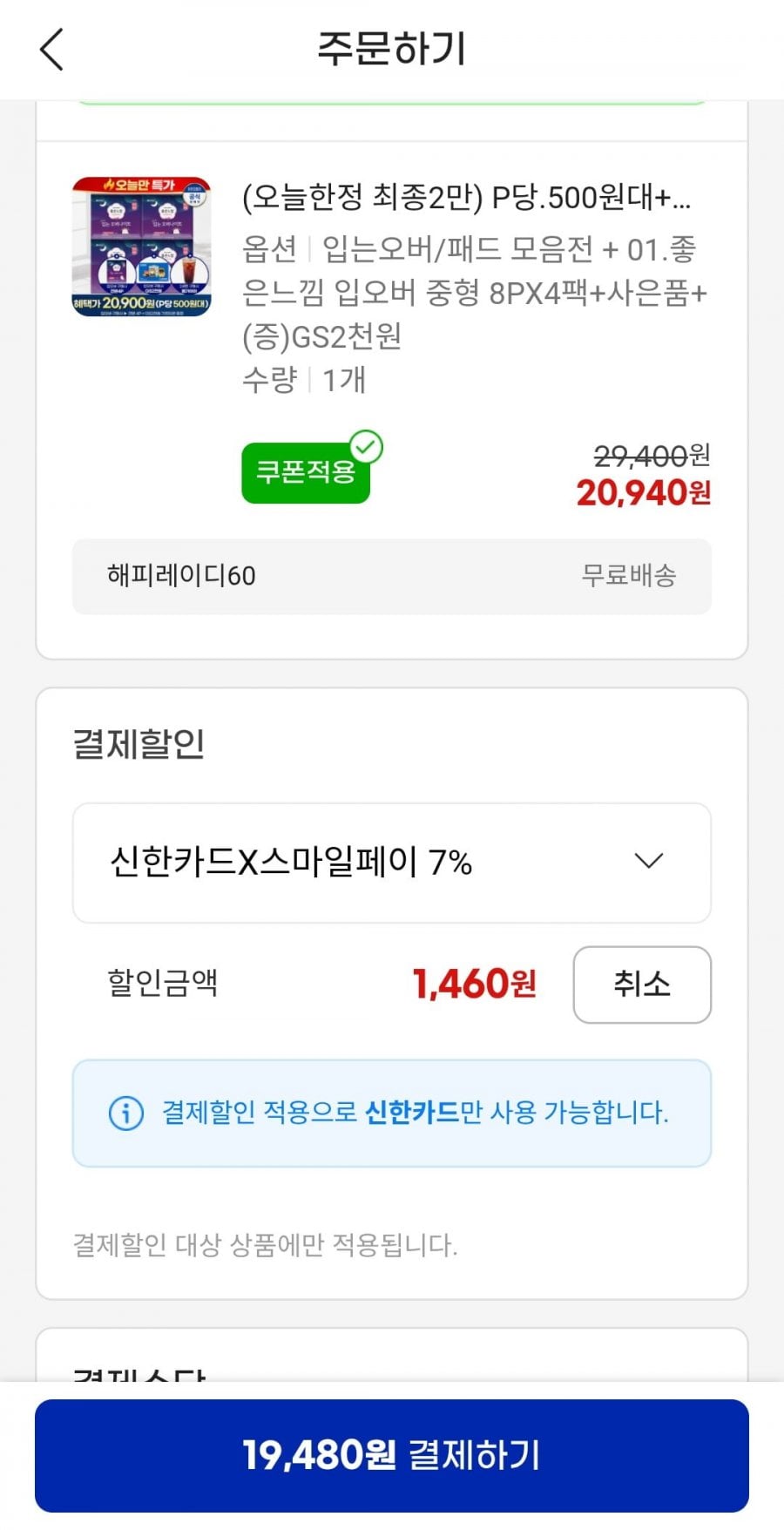Screen dimensions: 784x1530
Task: Open the product thumbnail image
Action: click(x=141, y=247)
